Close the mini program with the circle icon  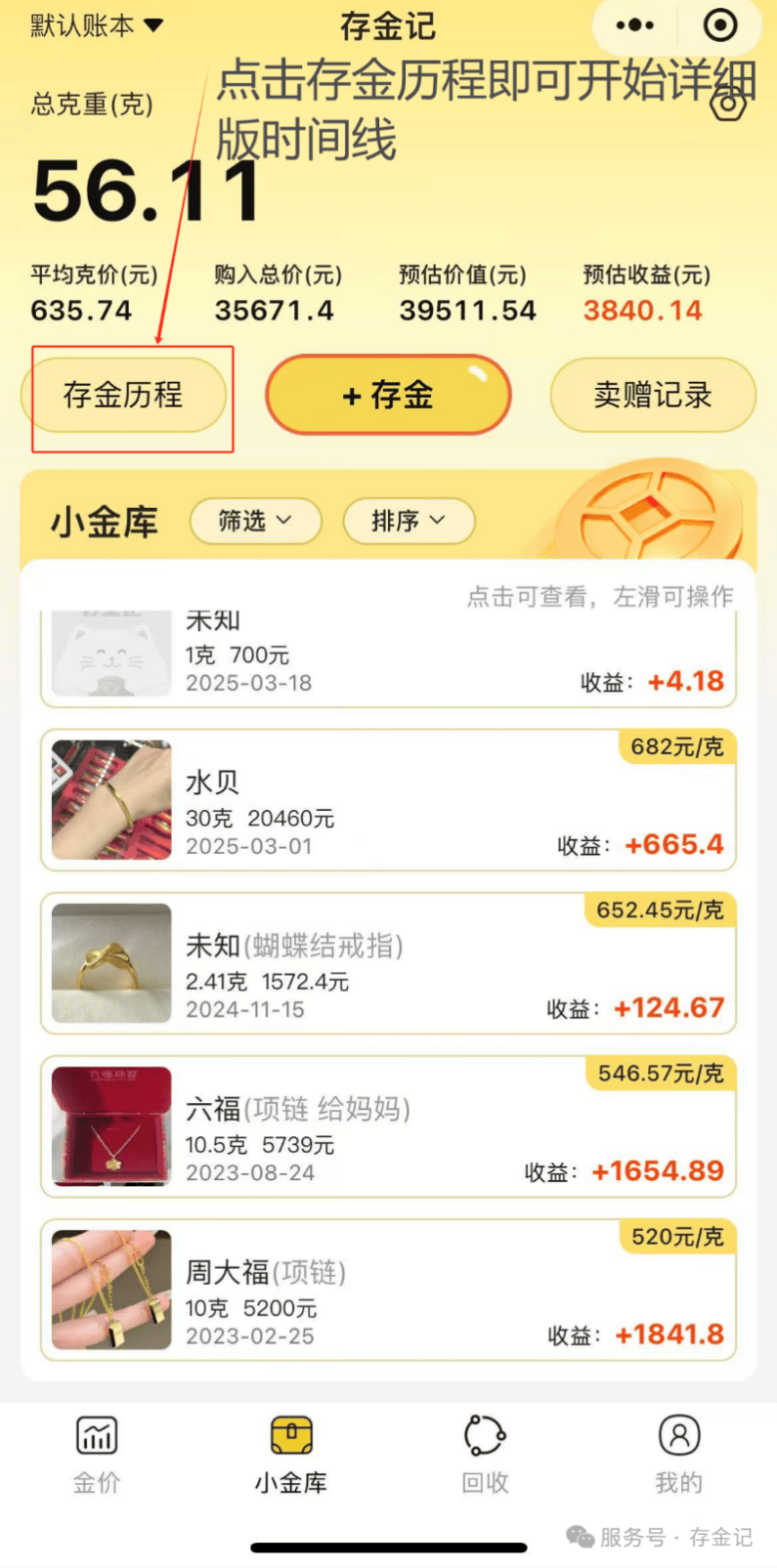click(720, 26)
